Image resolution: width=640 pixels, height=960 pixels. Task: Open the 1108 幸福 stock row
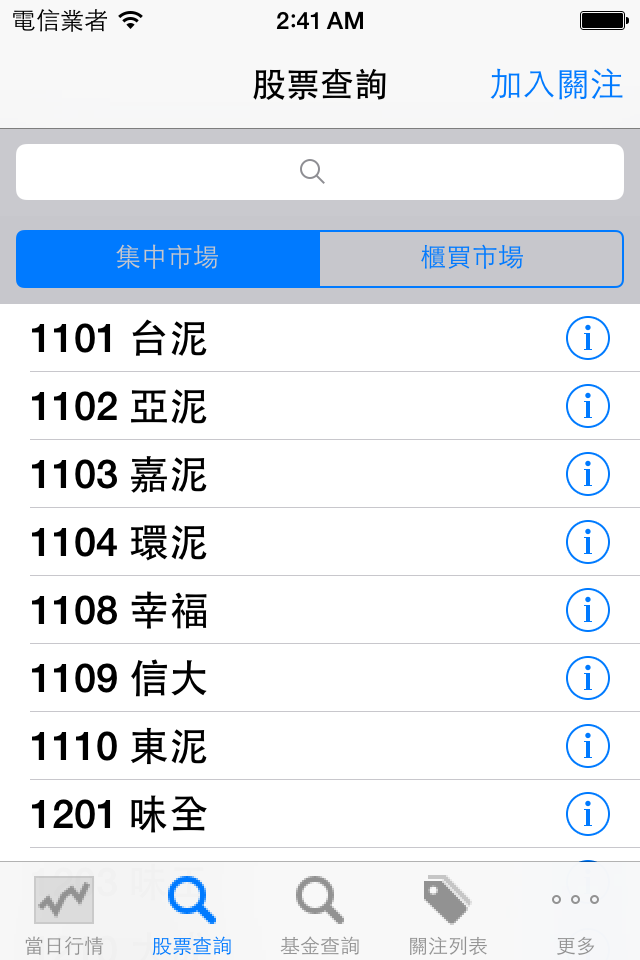pos(320,610)
